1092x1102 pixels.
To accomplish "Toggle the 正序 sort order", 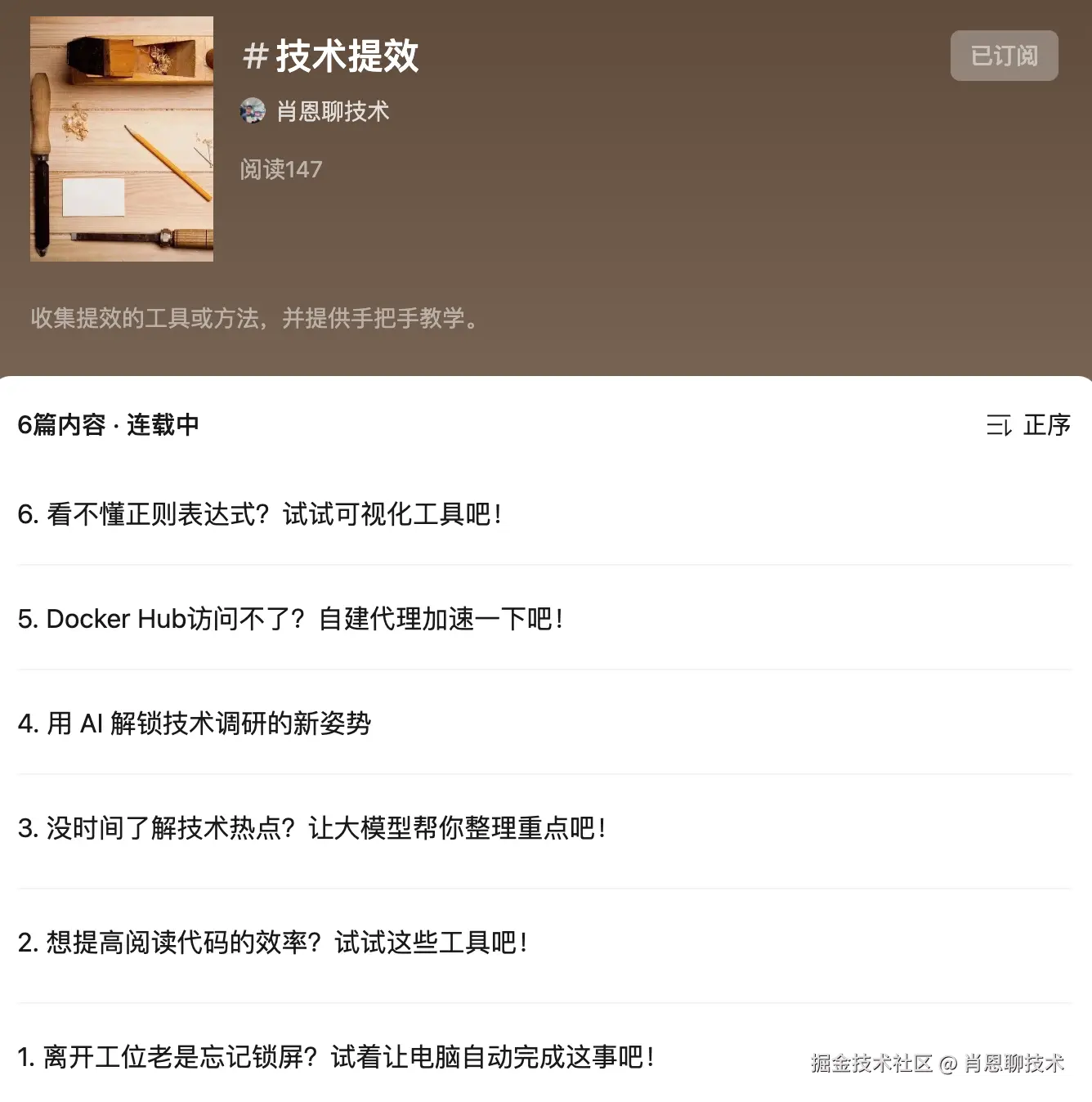I will click(1028, 425).
